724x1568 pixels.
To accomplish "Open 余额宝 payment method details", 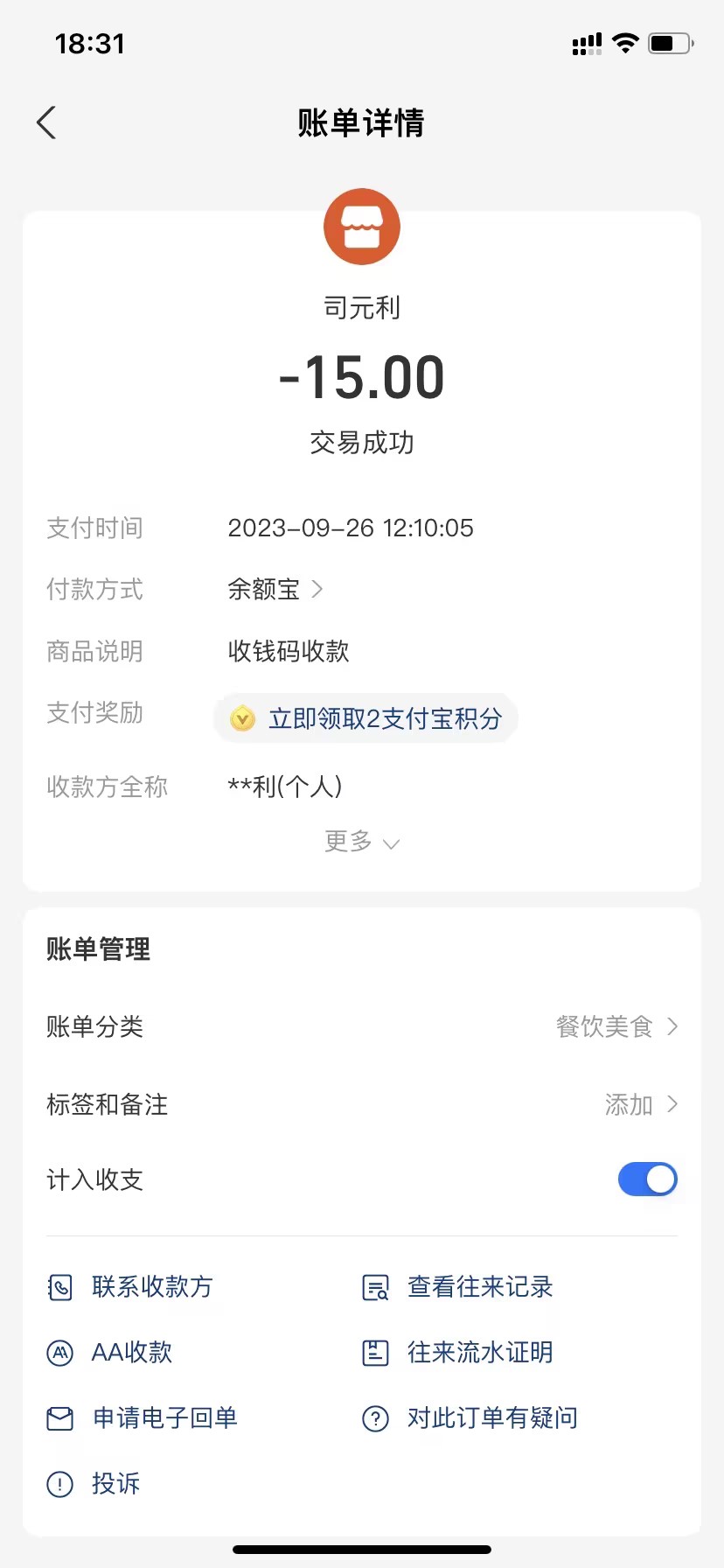I will coord(275,590).
